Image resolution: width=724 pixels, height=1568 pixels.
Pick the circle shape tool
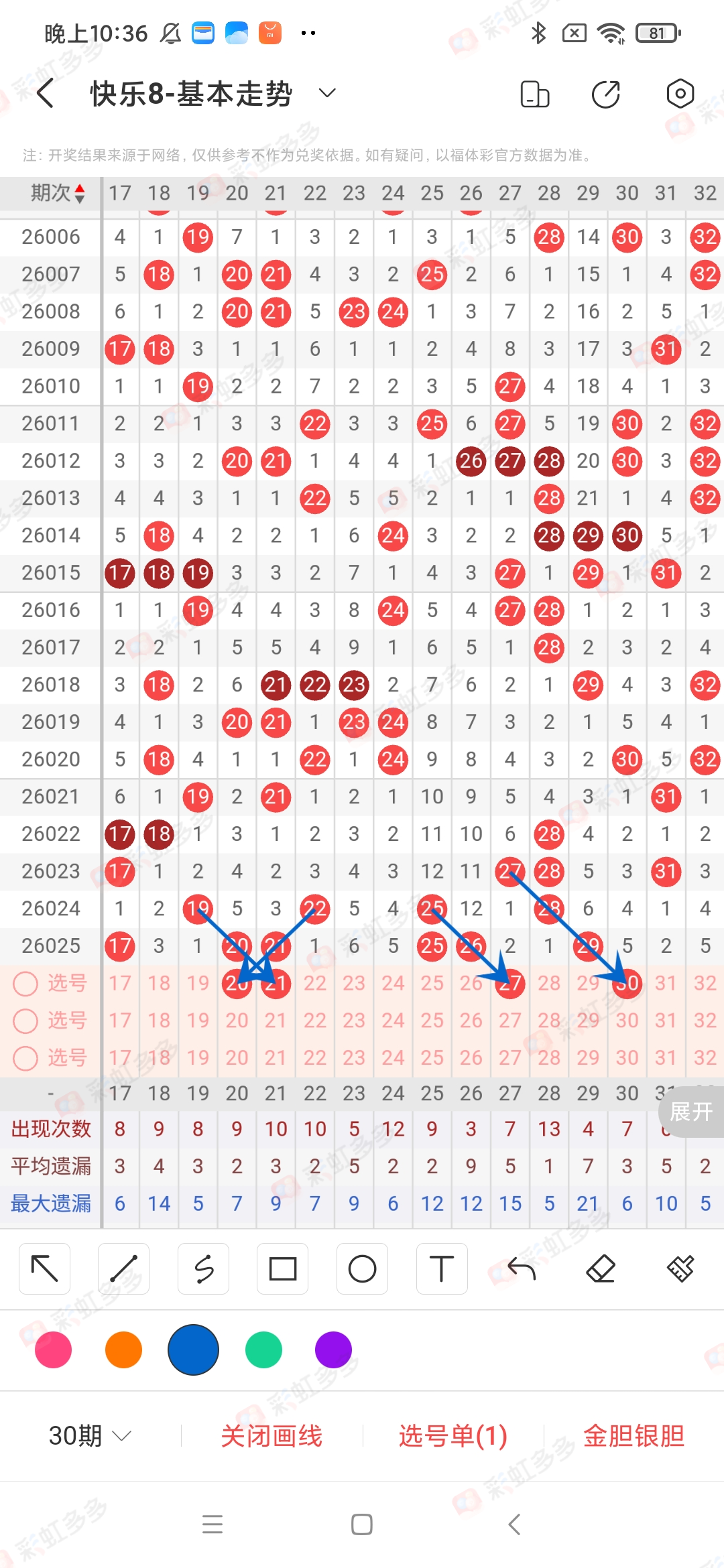click(x=362, y=1268)
